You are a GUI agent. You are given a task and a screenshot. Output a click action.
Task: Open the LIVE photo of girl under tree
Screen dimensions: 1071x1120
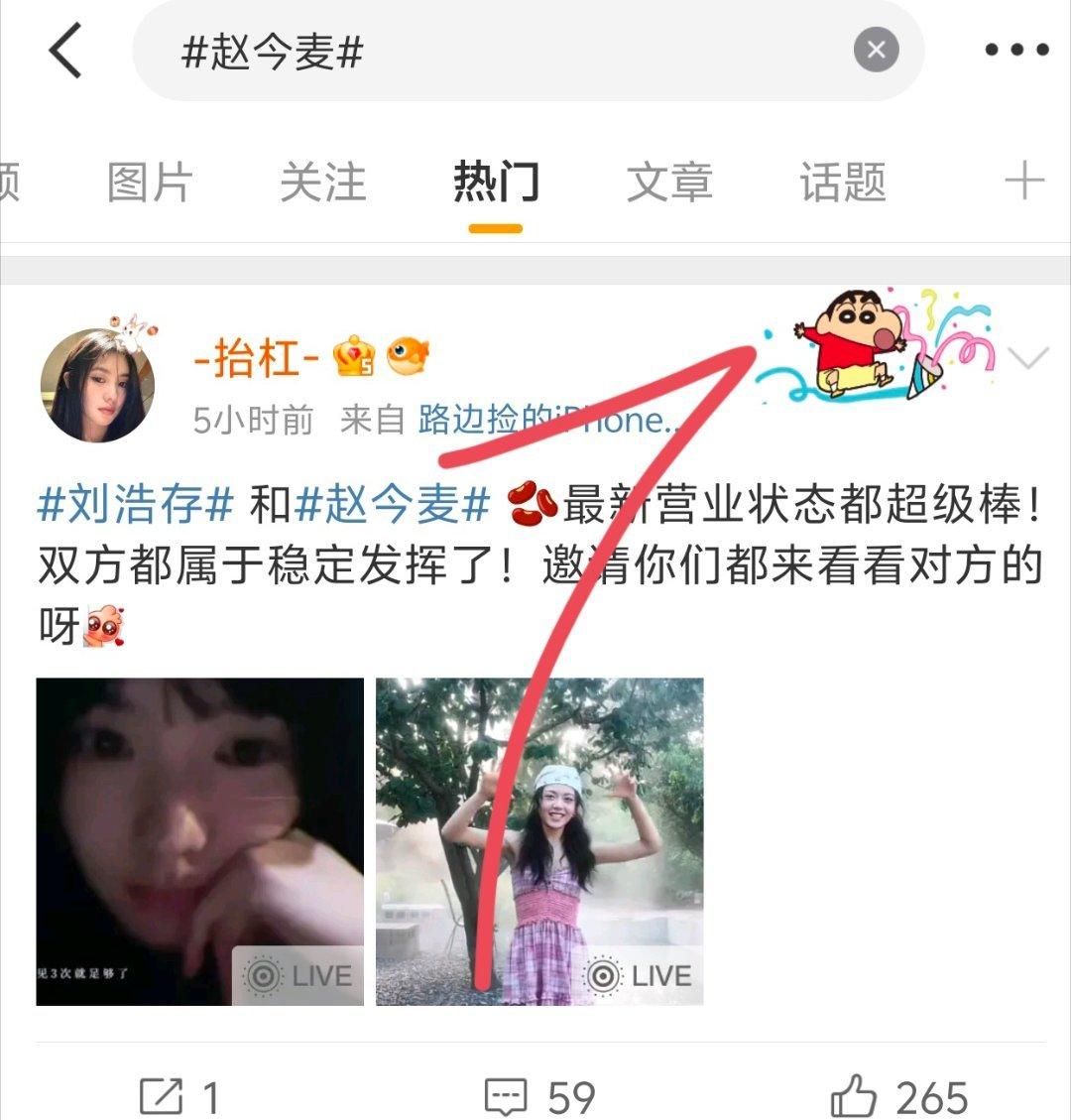(x=539, y=841)
